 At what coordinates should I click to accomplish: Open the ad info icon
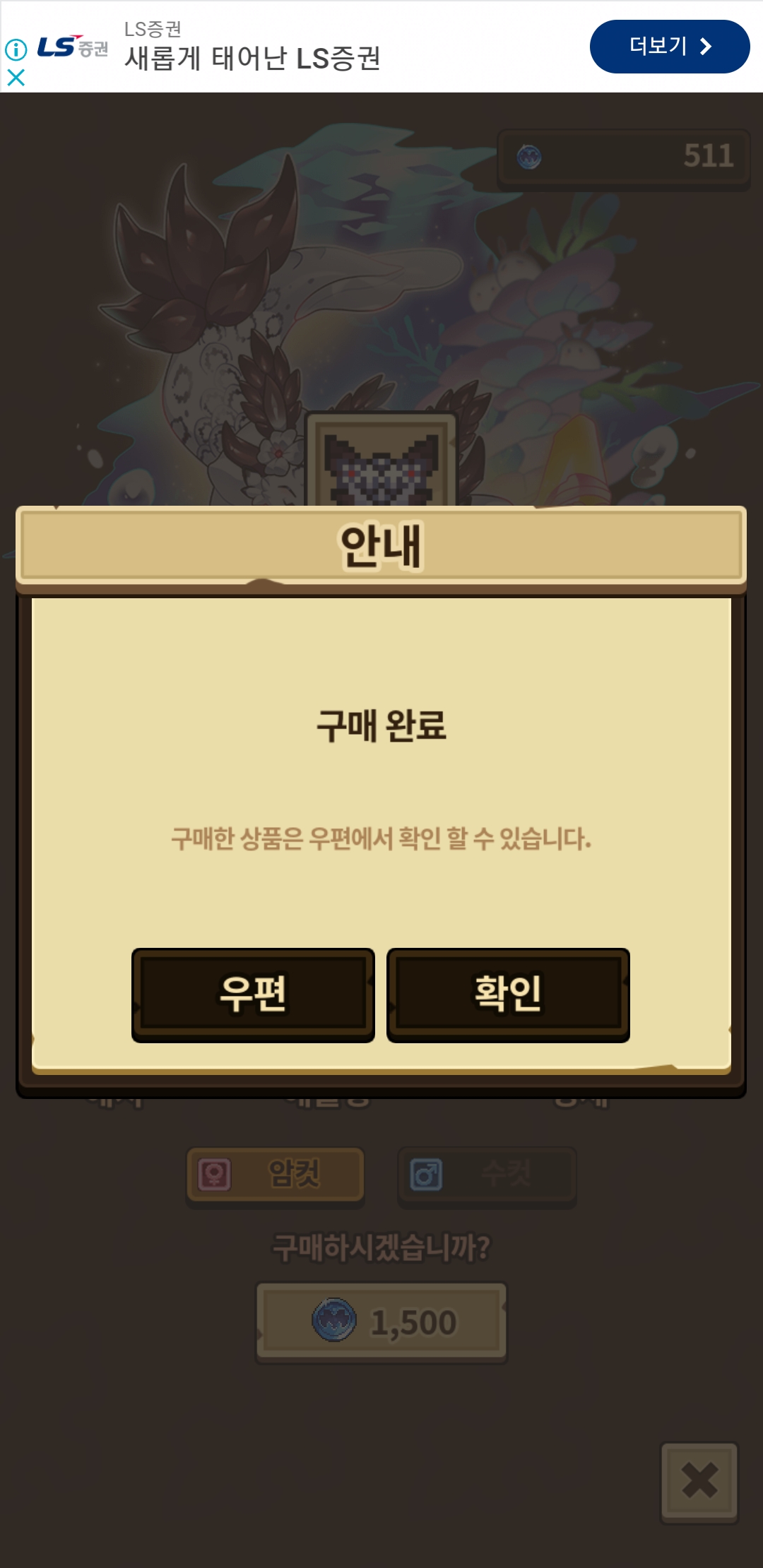[16, 49]
